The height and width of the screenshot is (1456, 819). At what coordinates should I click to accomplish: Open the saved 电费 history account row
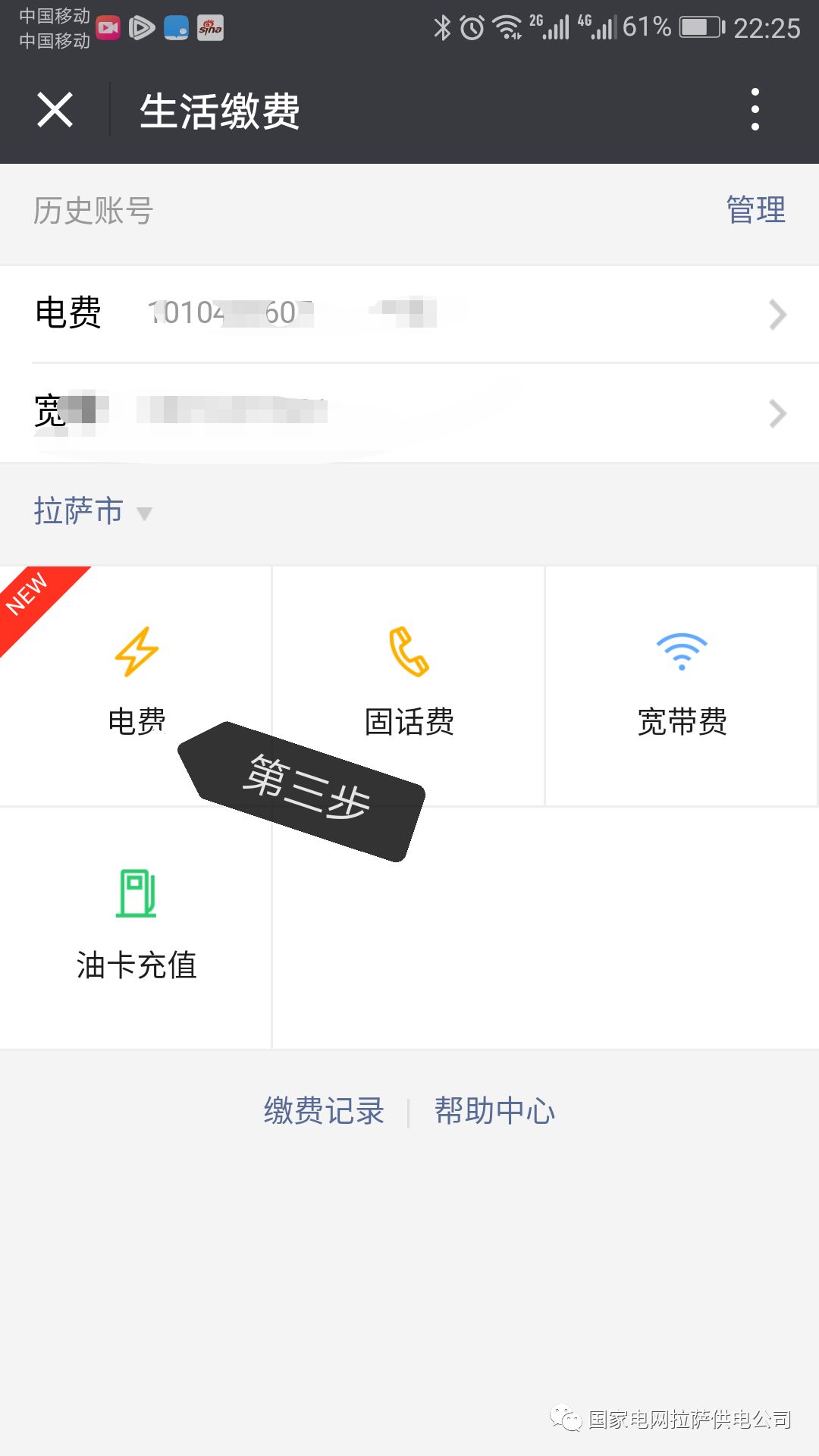point(409,314)
